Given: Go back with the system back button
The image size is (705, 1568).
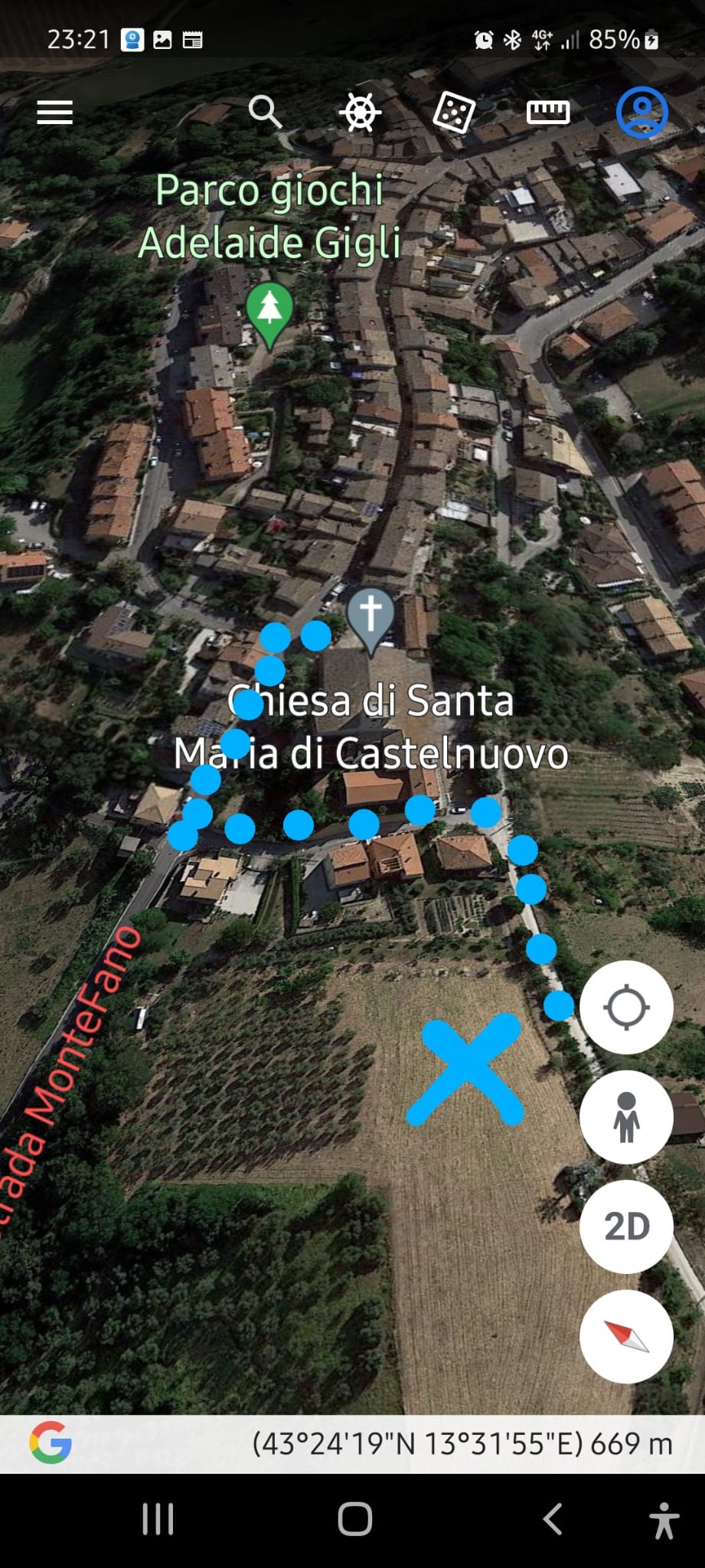Looking at the screenshot, I should [x=553, y=1519].
